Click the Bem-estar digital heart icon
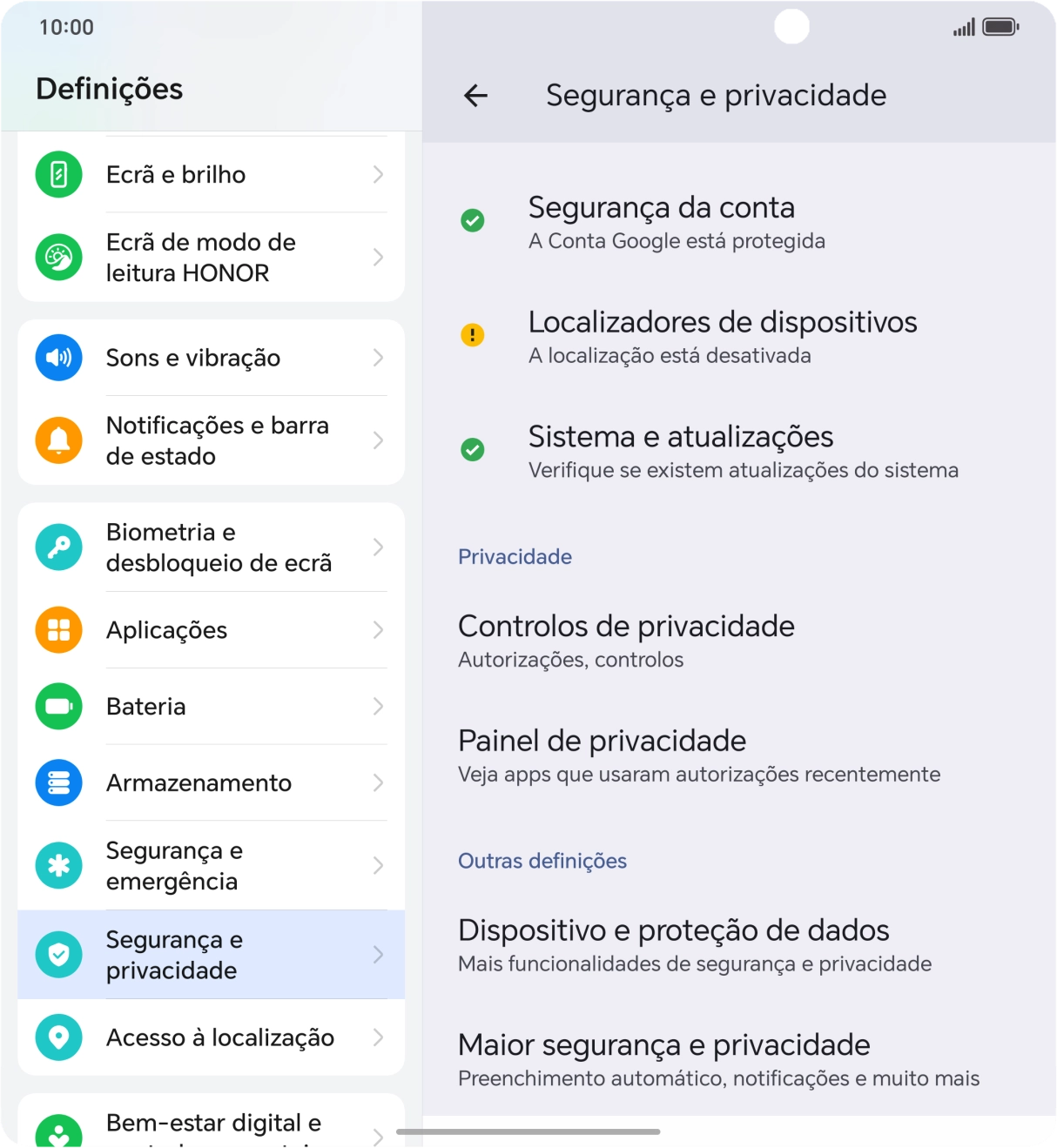 tap(57, 1131)
